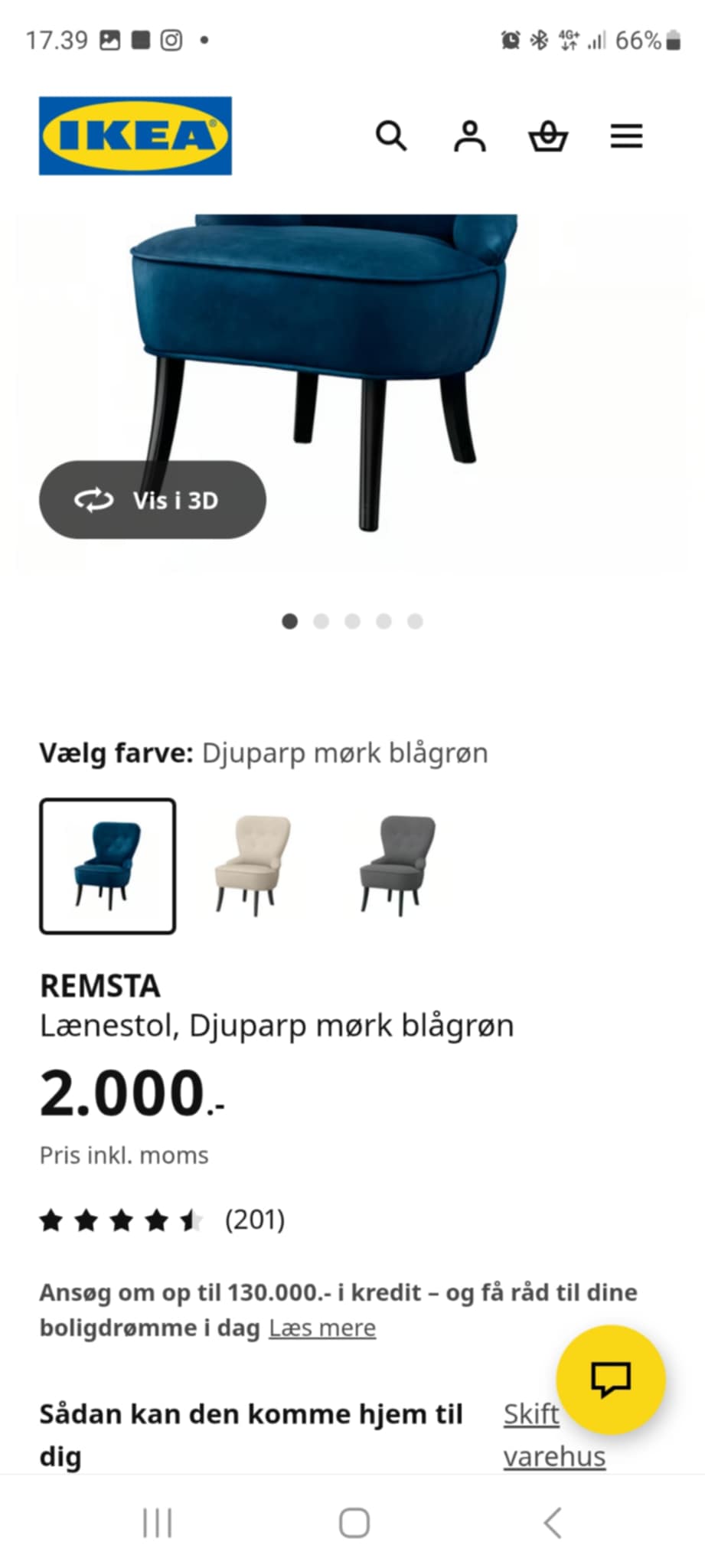Tap the Home button in navigation bar

[352, 1524]
